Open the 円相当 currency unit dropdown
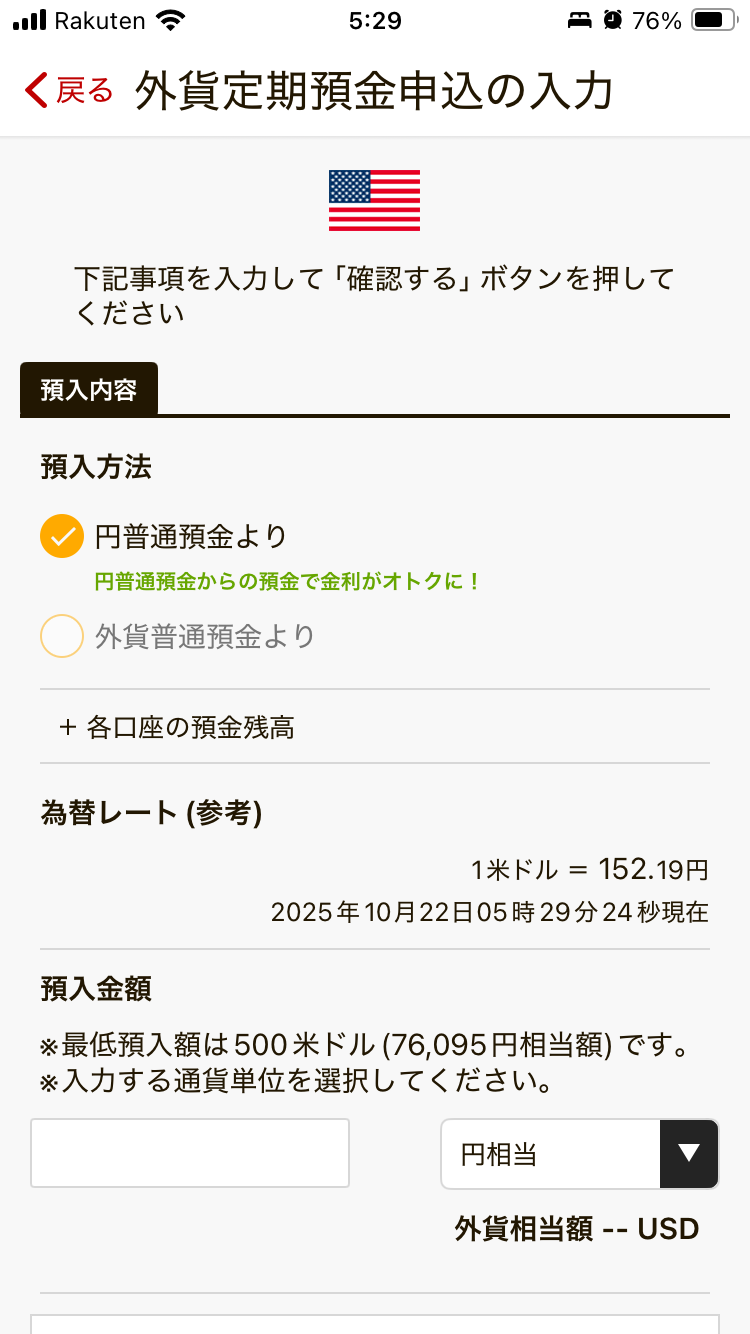The width and height of the screenshot is (750, 1334). (x=579, y=1154)
